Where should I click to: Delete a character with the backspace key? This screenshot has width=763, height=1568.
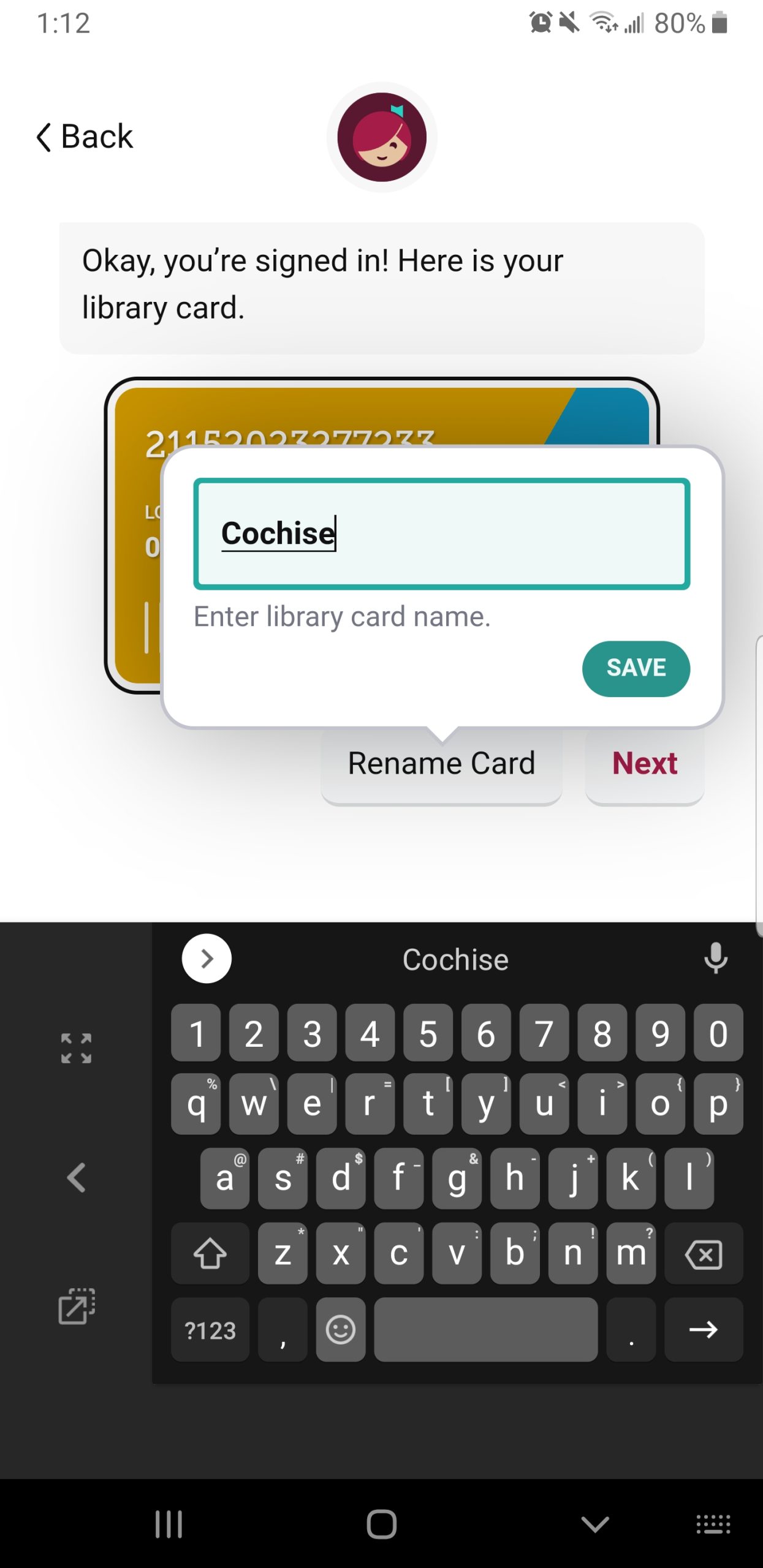pyautogui.click(x=704, y=1254)
